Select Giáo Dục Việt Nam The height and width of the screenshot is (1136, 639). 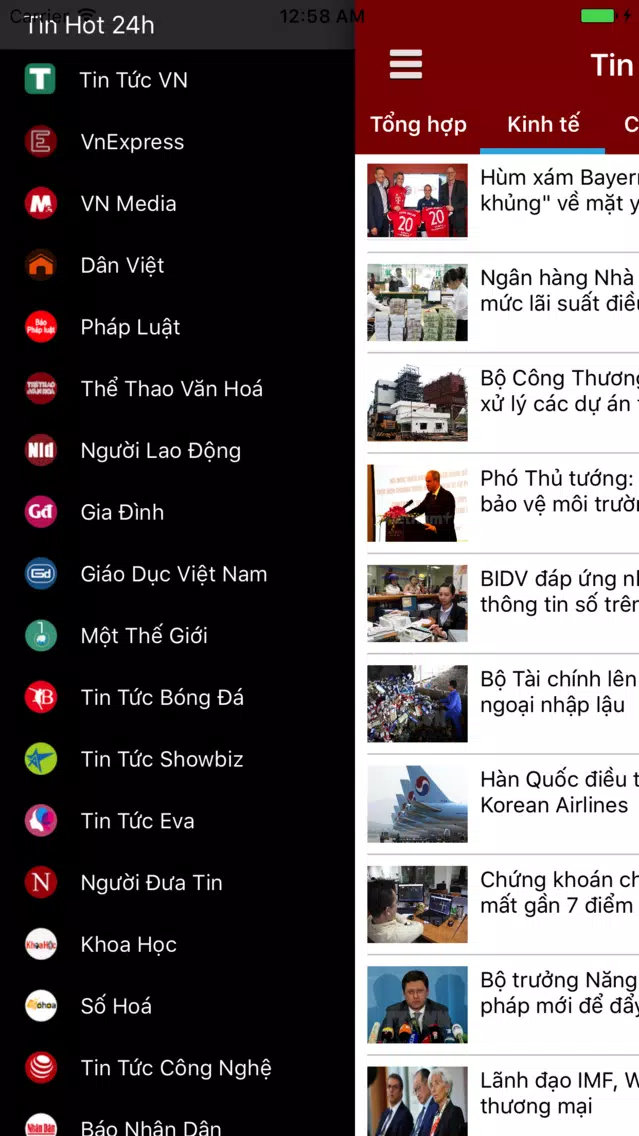tap(178, 574)
